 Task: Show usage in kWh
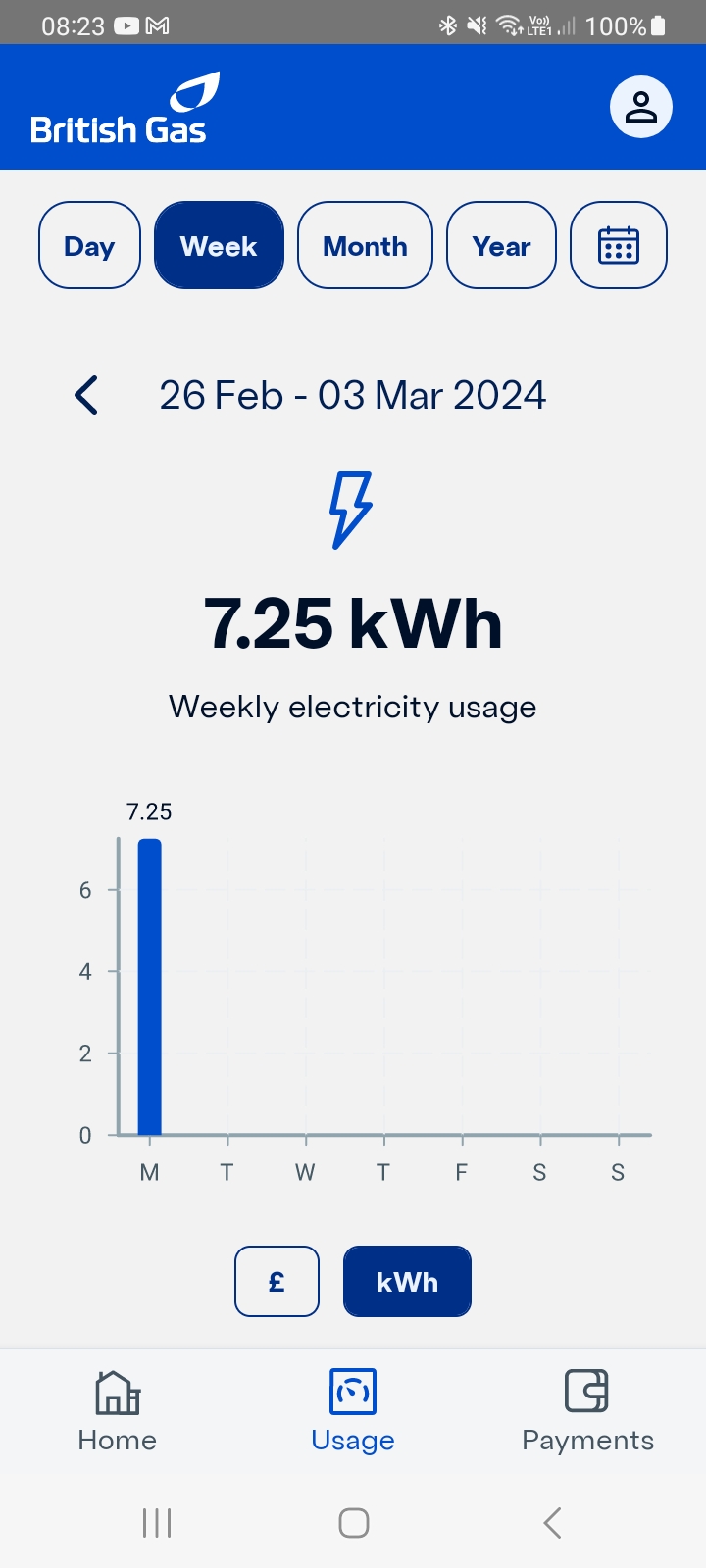pyautogui.click(x=407, y=1281)
